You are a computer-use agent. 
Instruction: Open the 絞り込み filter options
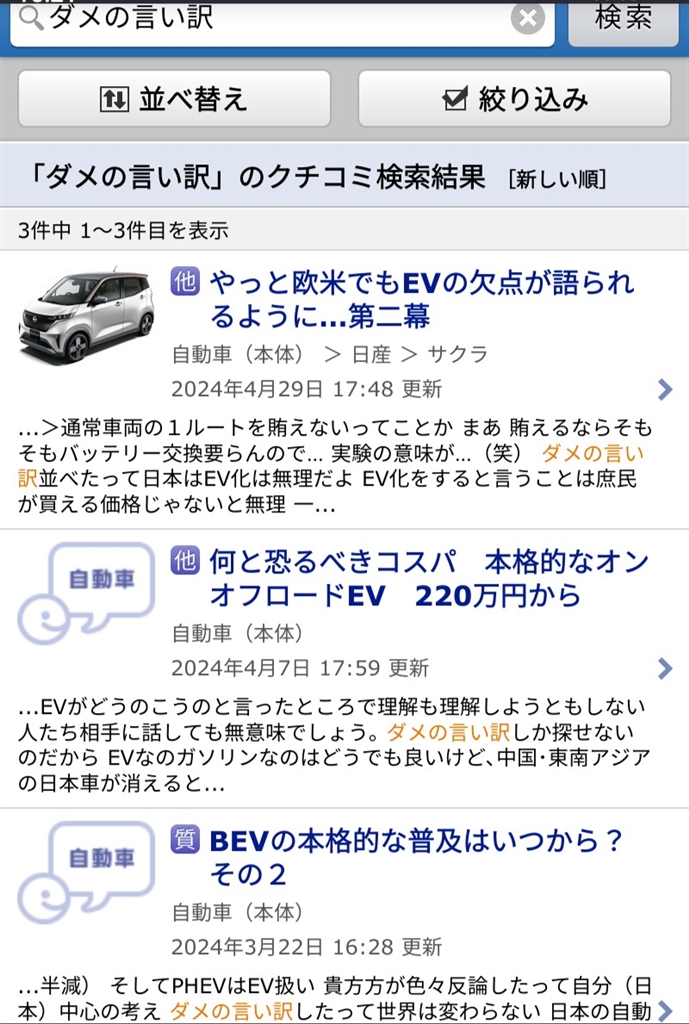(514, 98)
